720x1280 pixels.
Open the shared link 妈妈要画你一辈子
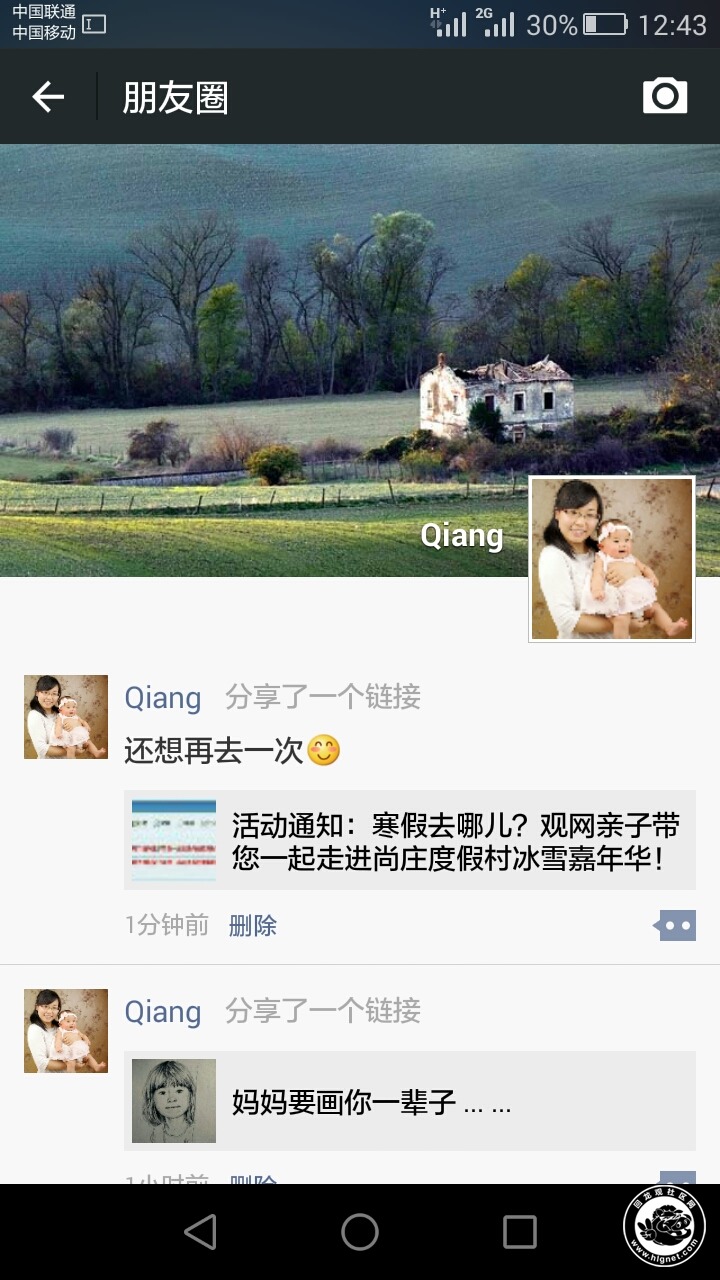coord(410,1101)
